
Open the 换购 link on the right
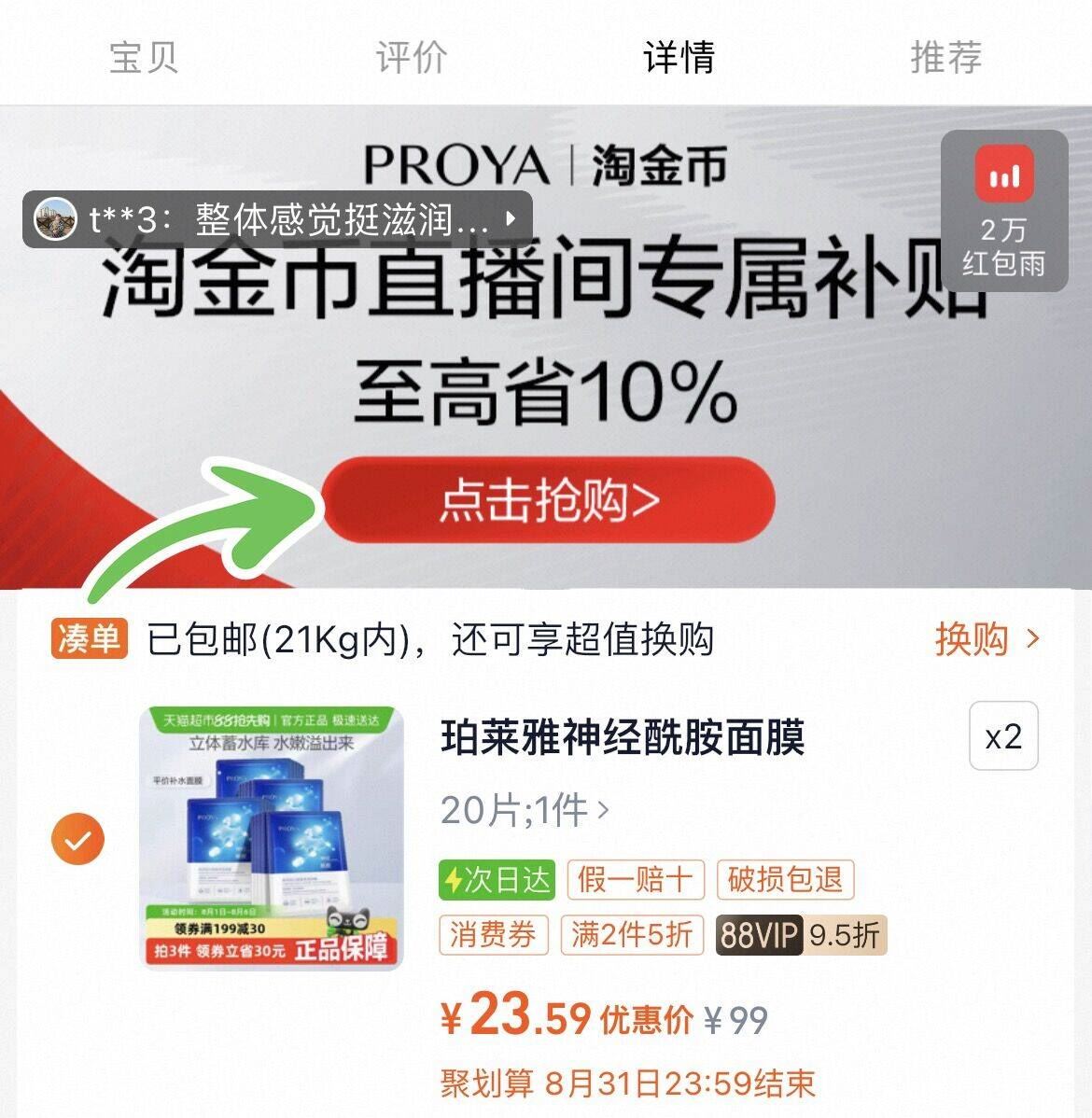[x=974, y=639]
